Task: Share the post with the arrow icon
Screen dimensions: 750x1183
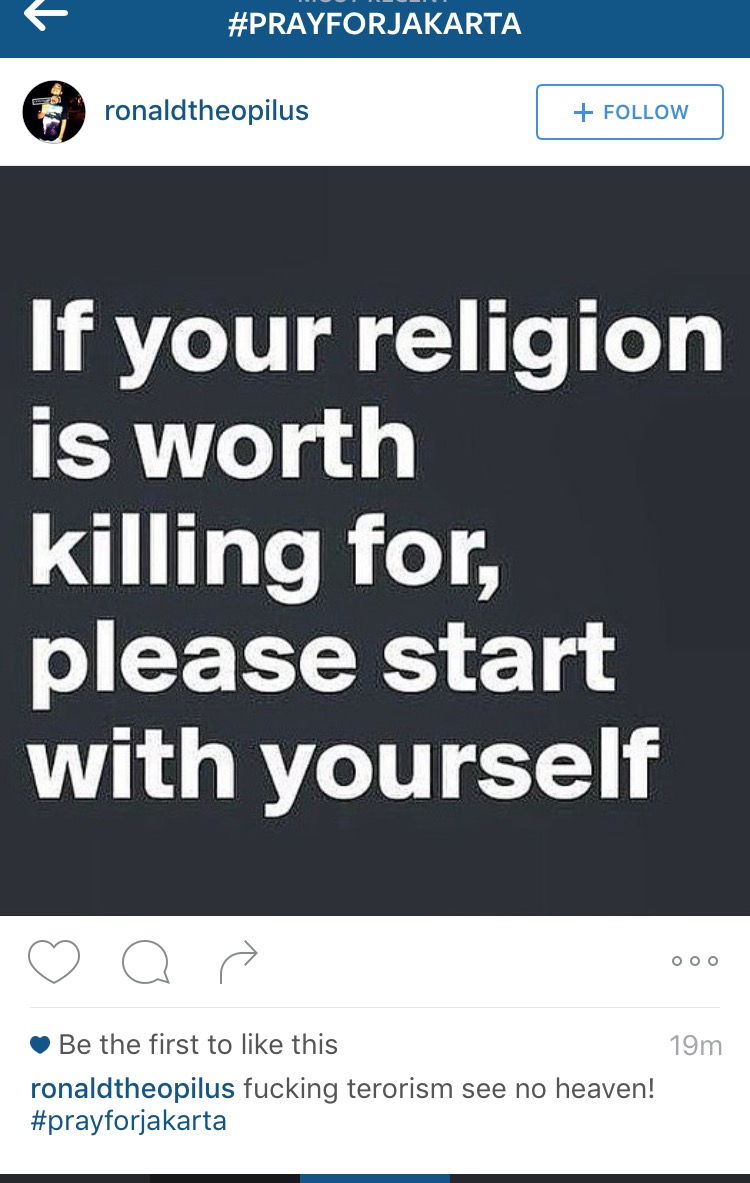Action: pyautogui.click(x=238, y=962)
